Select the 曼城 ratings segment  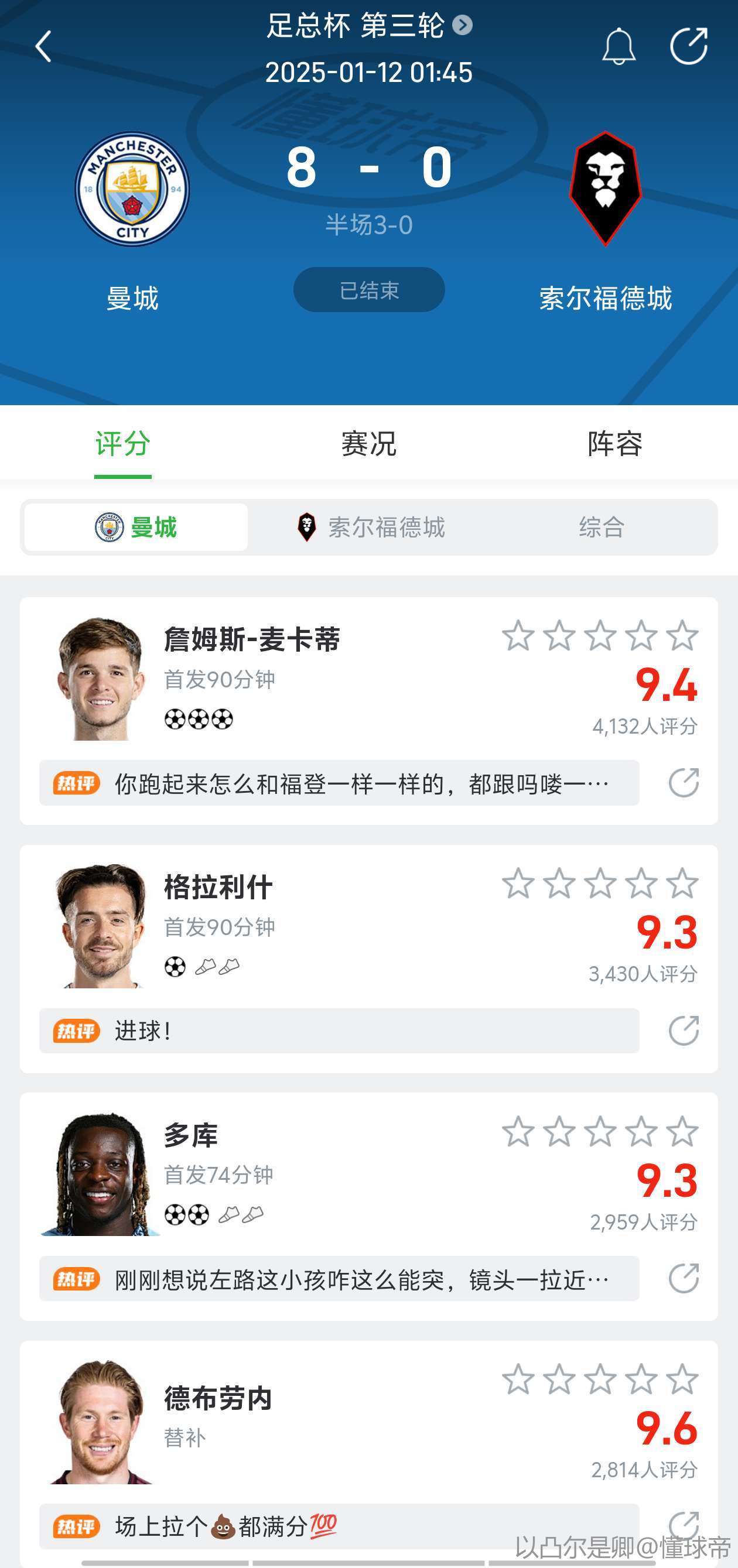click(x=136, y=527)
